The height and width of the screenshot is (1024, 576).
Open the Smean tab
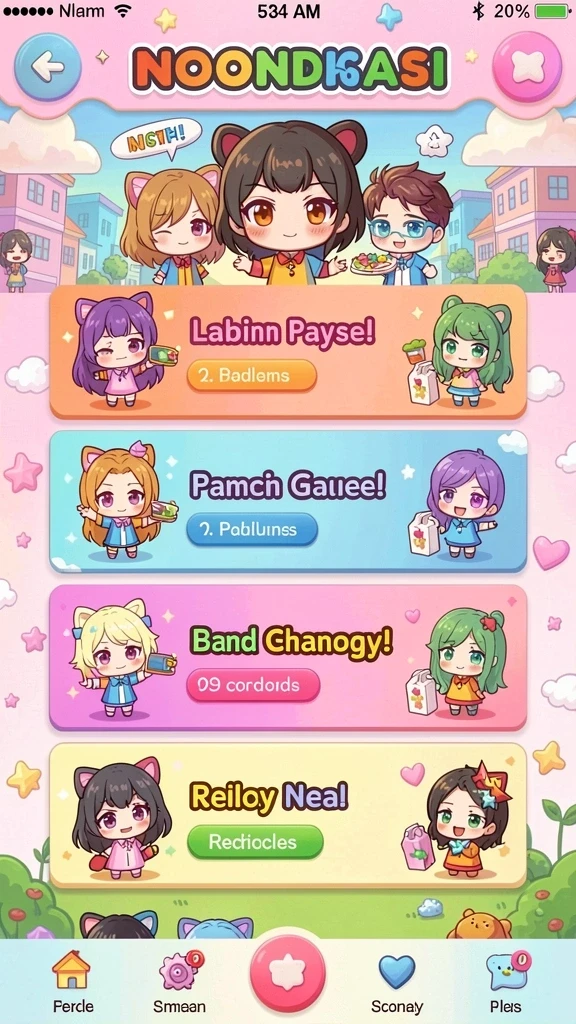click(179, 981)
